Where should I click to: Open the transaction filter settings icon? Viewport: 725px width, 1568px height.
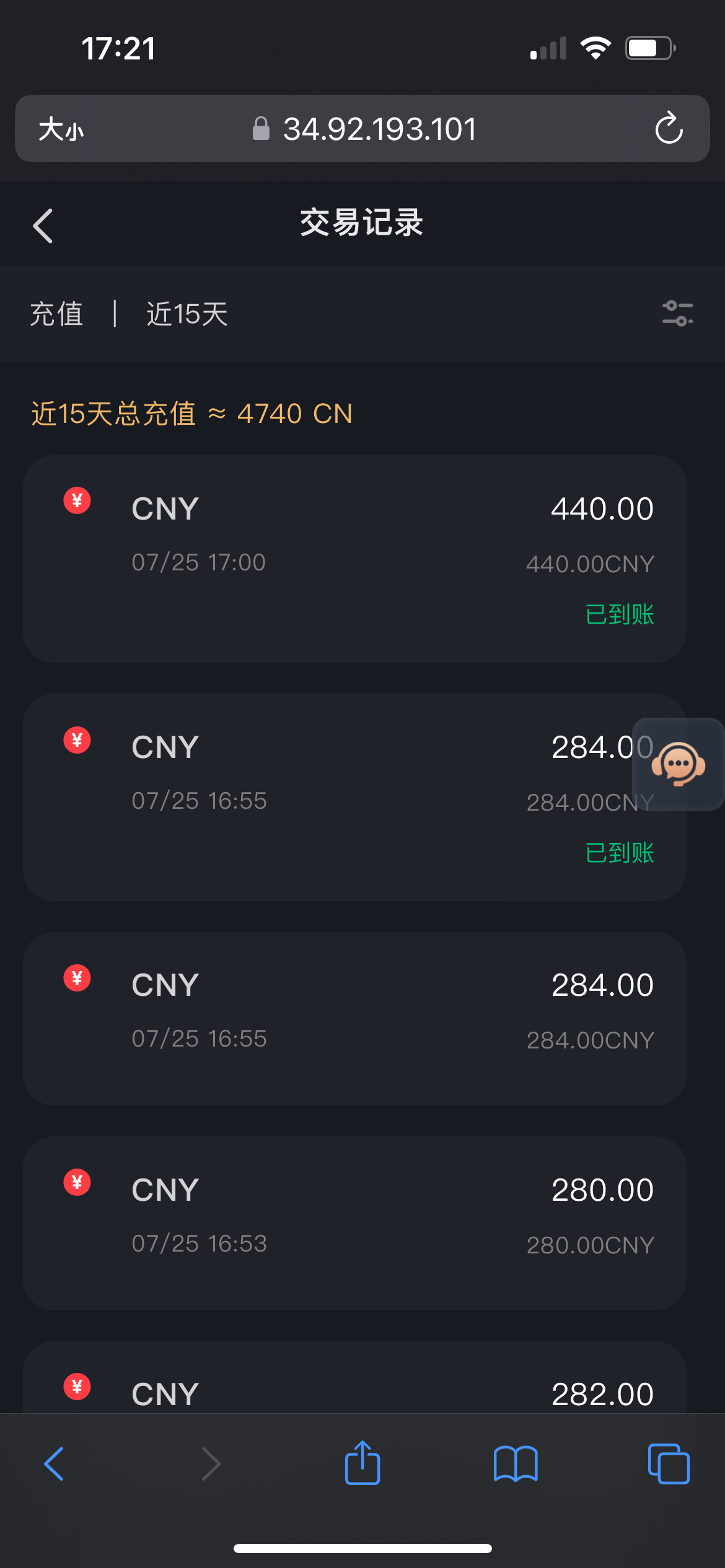677,313
